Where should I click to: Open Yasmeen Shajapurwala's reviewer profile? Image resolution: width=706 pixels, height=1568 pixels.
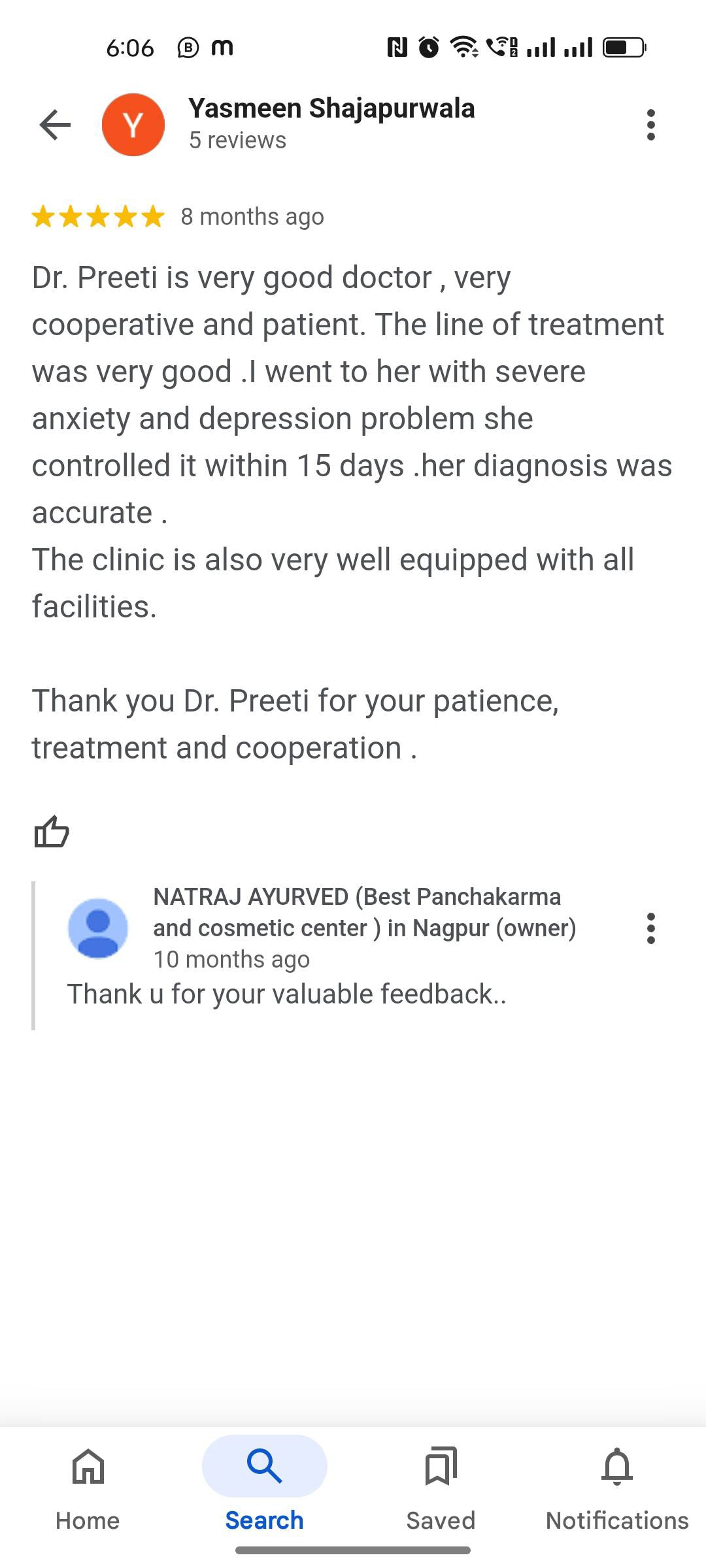pyautogui.click(x=331, y=109)
